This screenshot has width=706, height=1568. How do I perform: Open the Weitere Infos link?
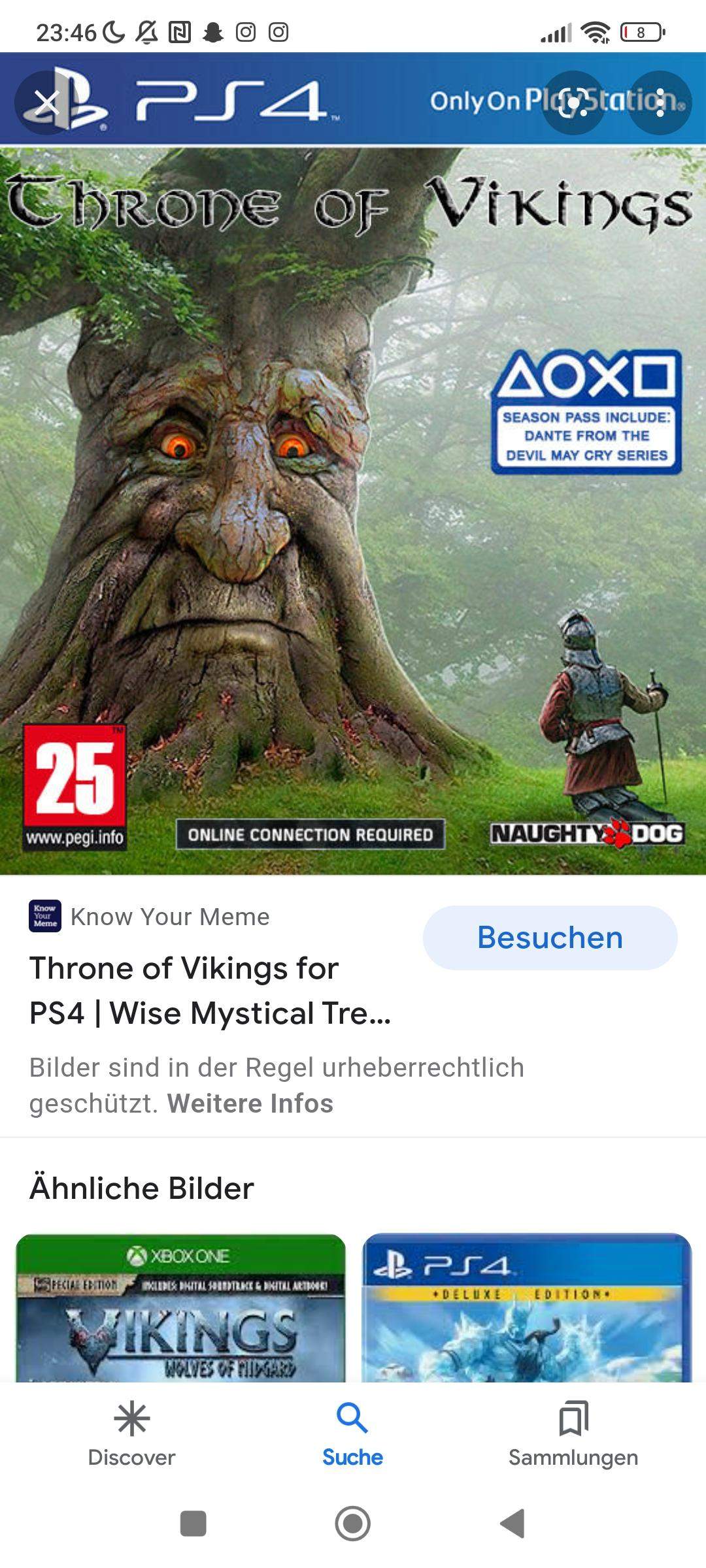coord(250,1103)
